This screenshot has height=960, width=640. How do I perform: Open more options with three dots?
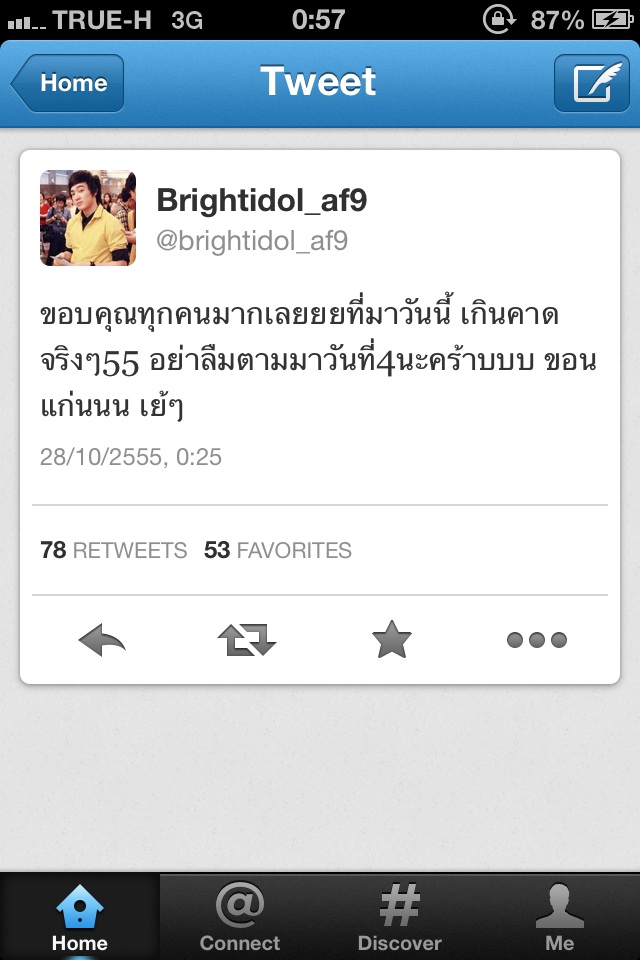536,640
